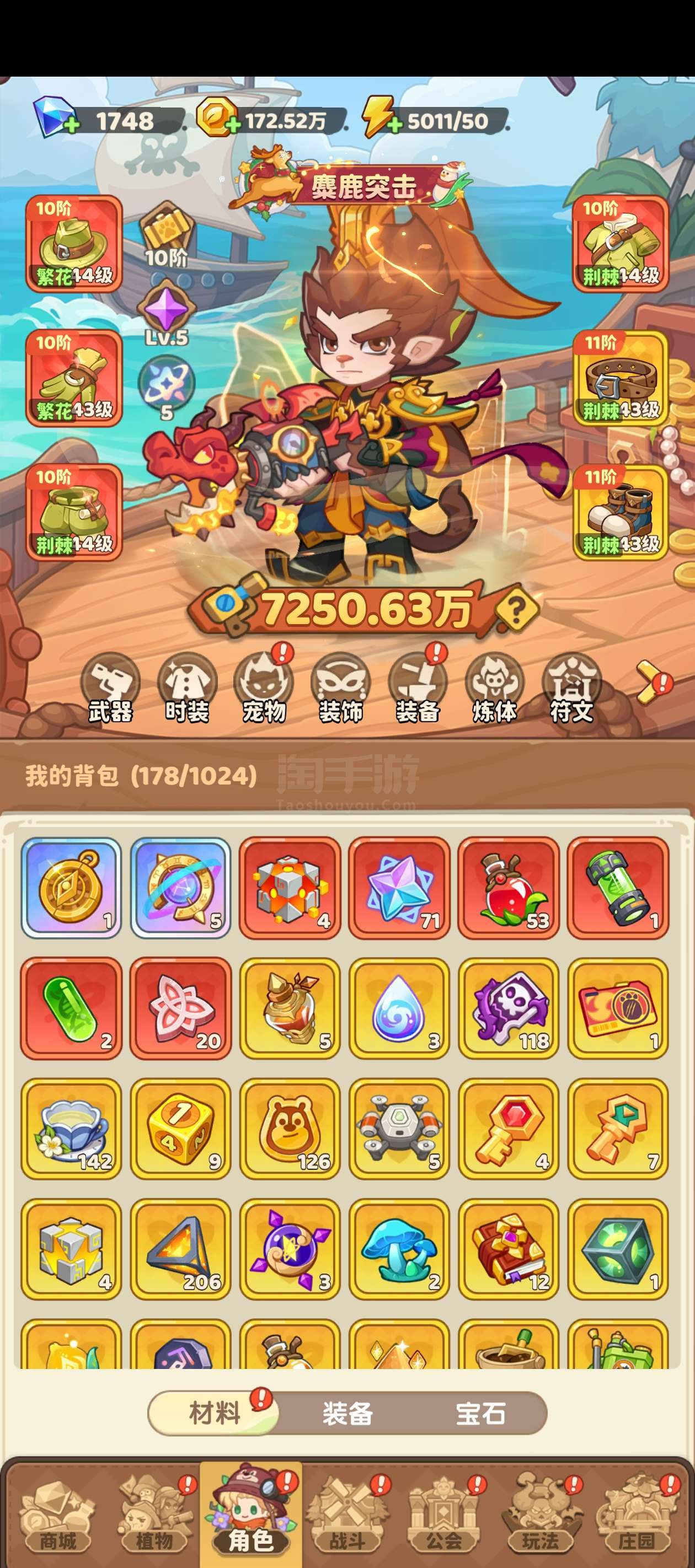Open the 10阶 hat equipment slot

pyautogui.click(x=74, y=244)
